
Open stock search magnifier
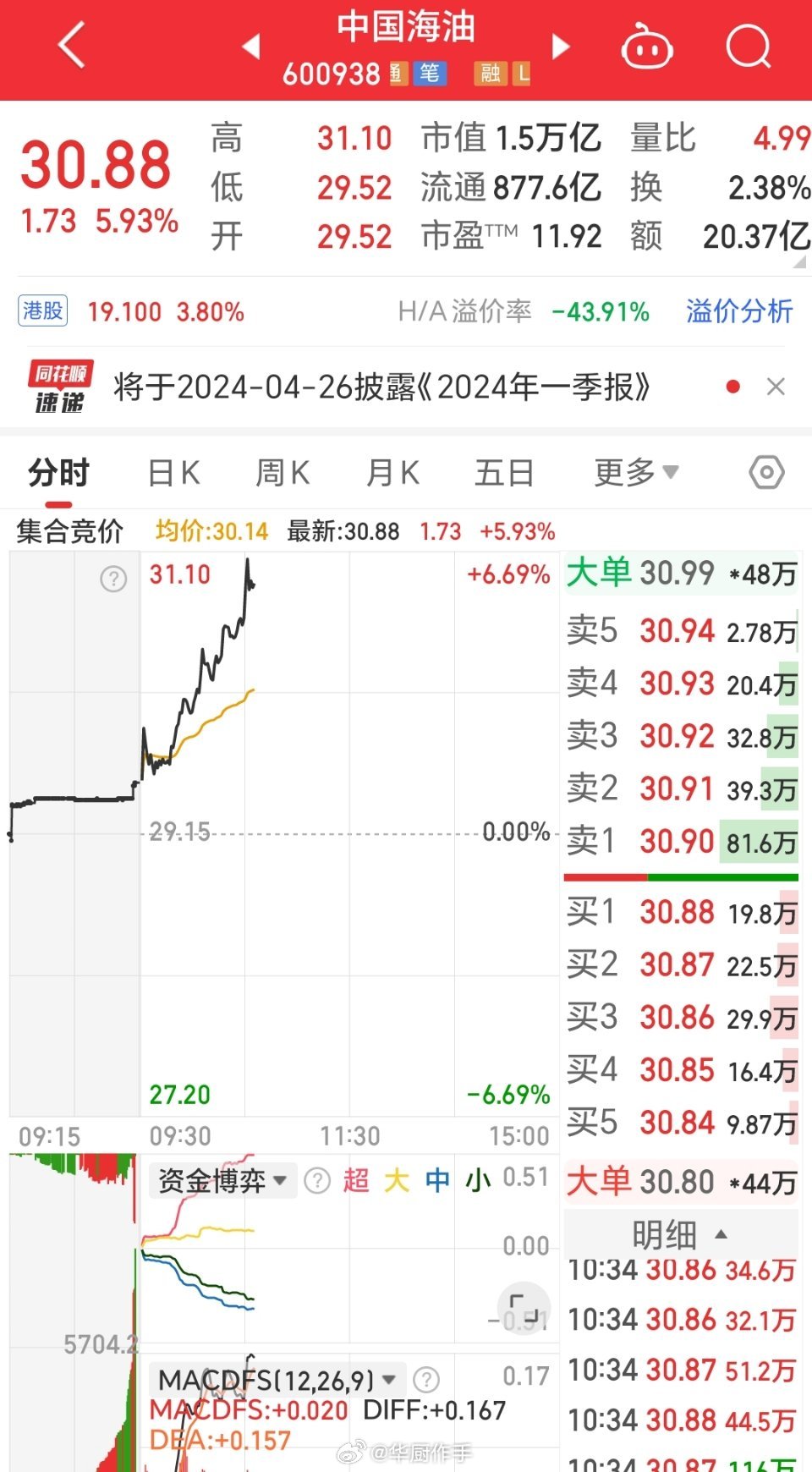(x=749, y=46)
